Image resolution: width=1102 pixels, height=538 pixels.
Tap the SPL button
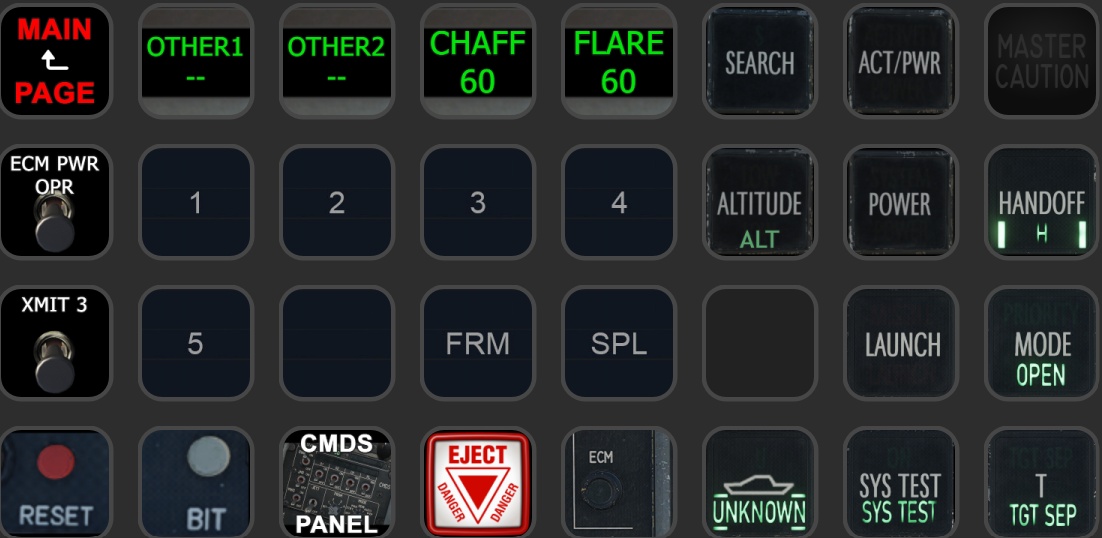click(618, 343)
